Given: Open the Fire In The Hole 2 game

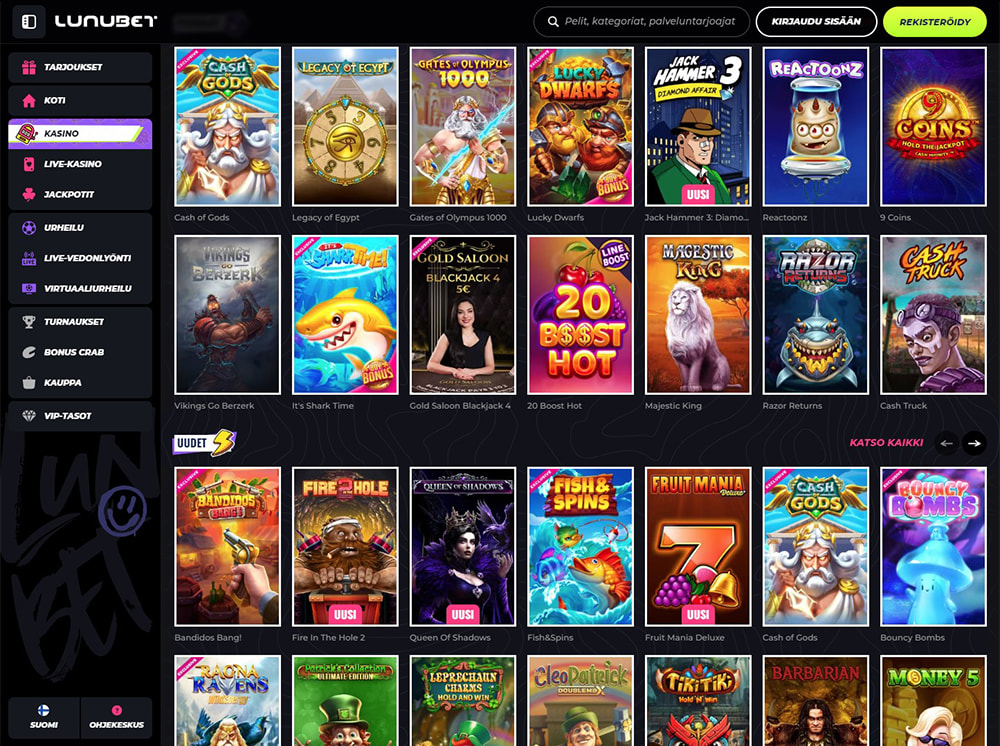Looking at the screenshot, I should pos(345,547).
